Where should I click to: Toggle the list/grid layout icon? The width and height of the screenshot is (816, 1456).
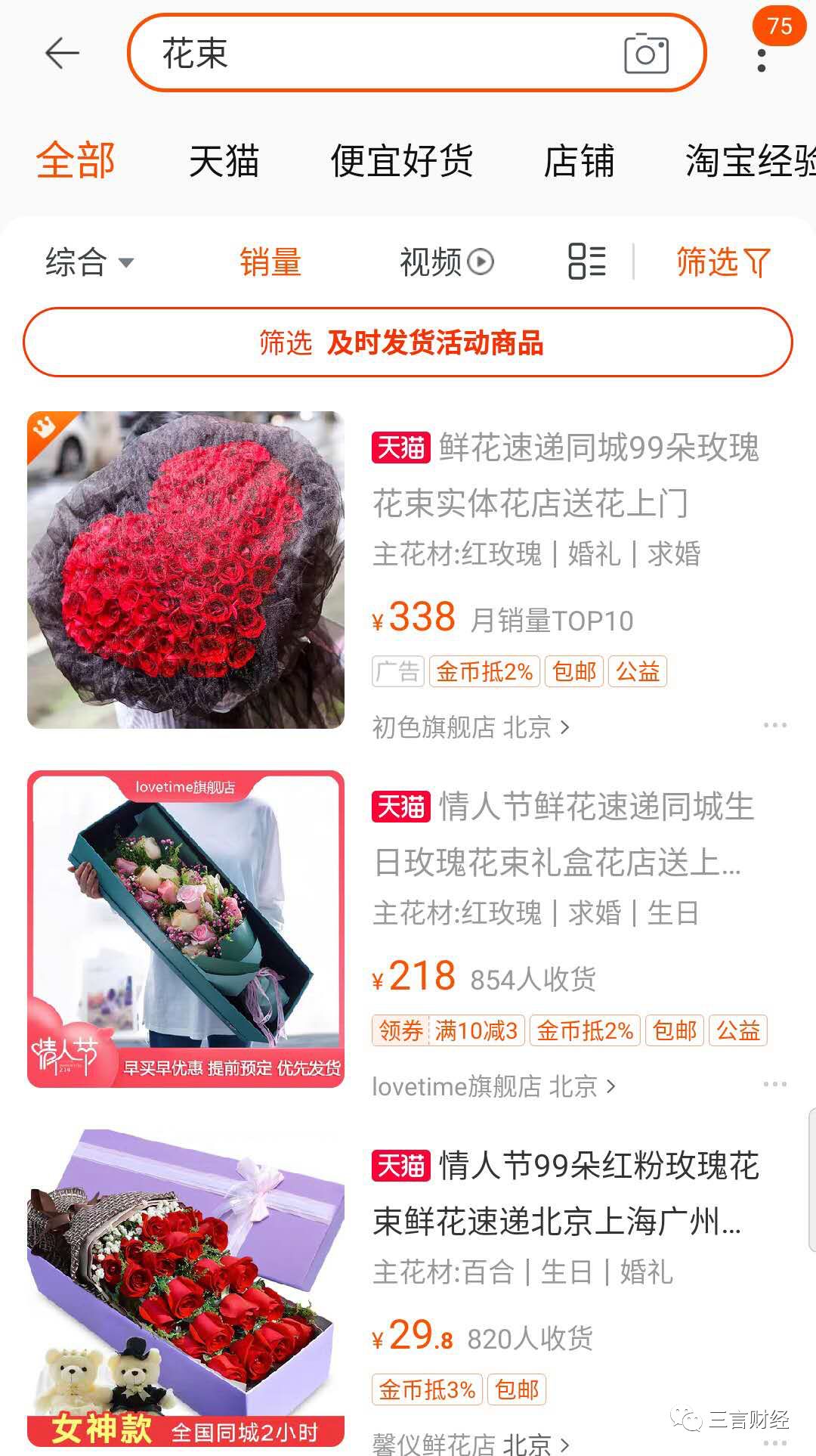(587, 262)
